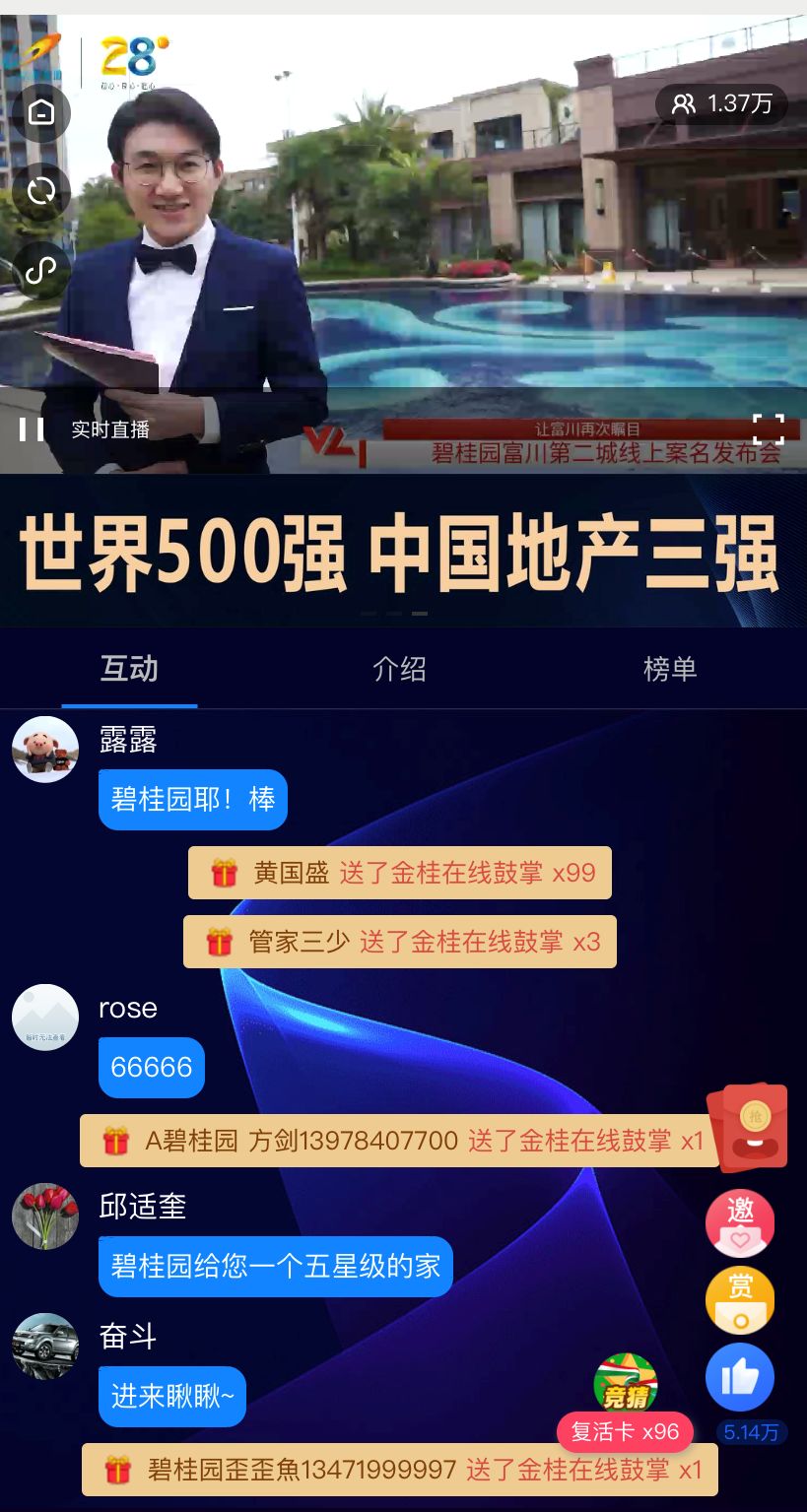The image size is (807, 1512).
Task: Refresh the live stream
Action: [x=41, y=191]
